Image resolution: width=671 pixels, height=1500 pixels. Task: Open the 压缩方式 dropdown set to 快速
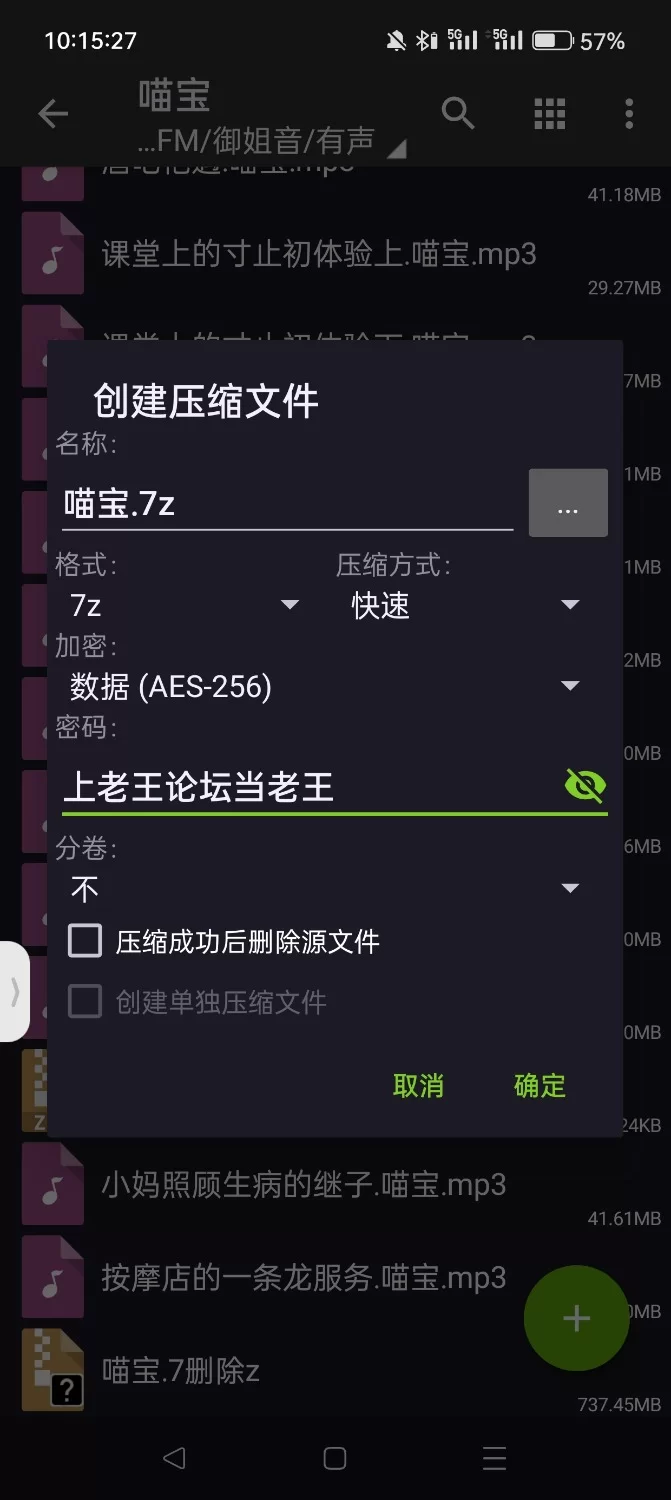[465, 605]
